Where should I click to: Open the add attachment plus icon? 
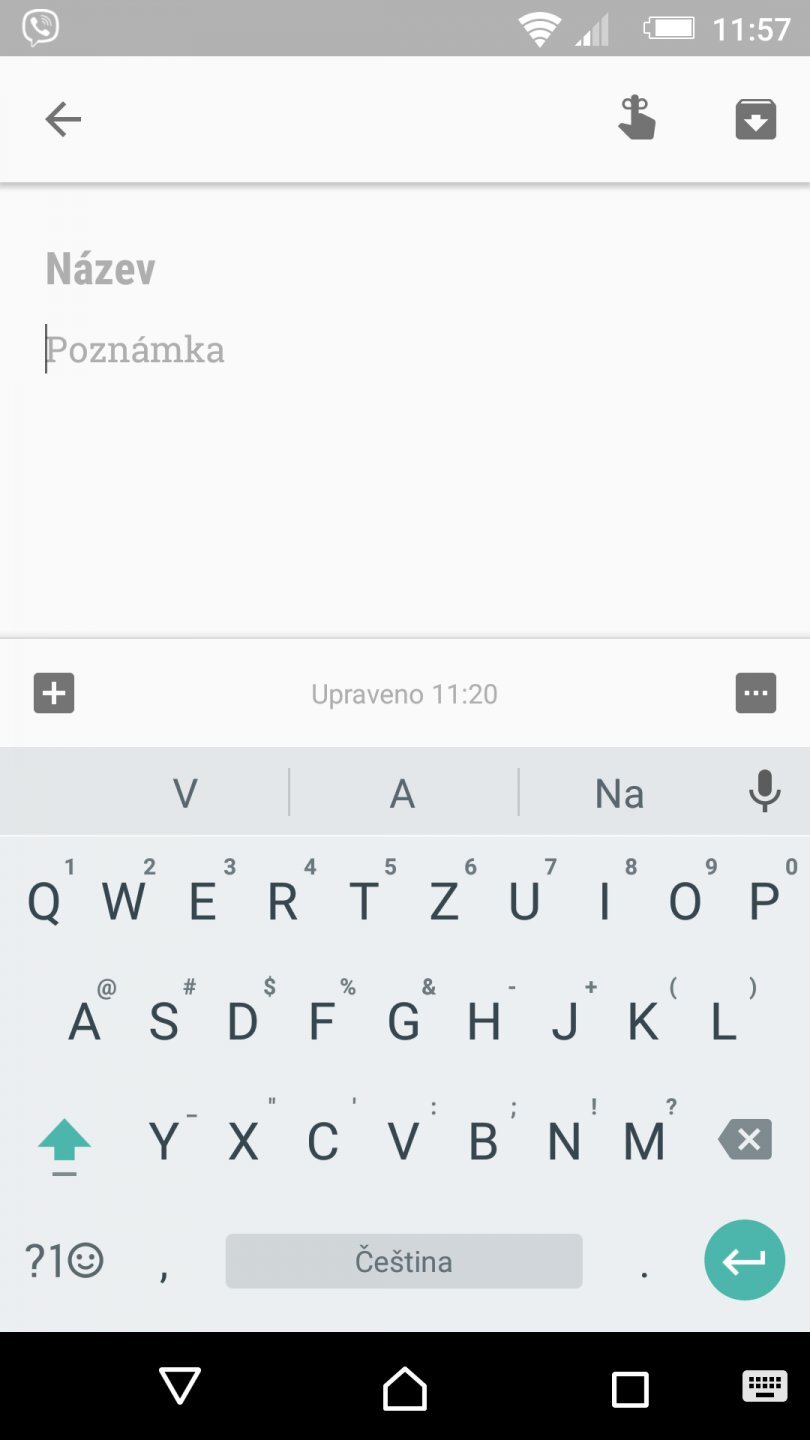click(x=54, y=692)
